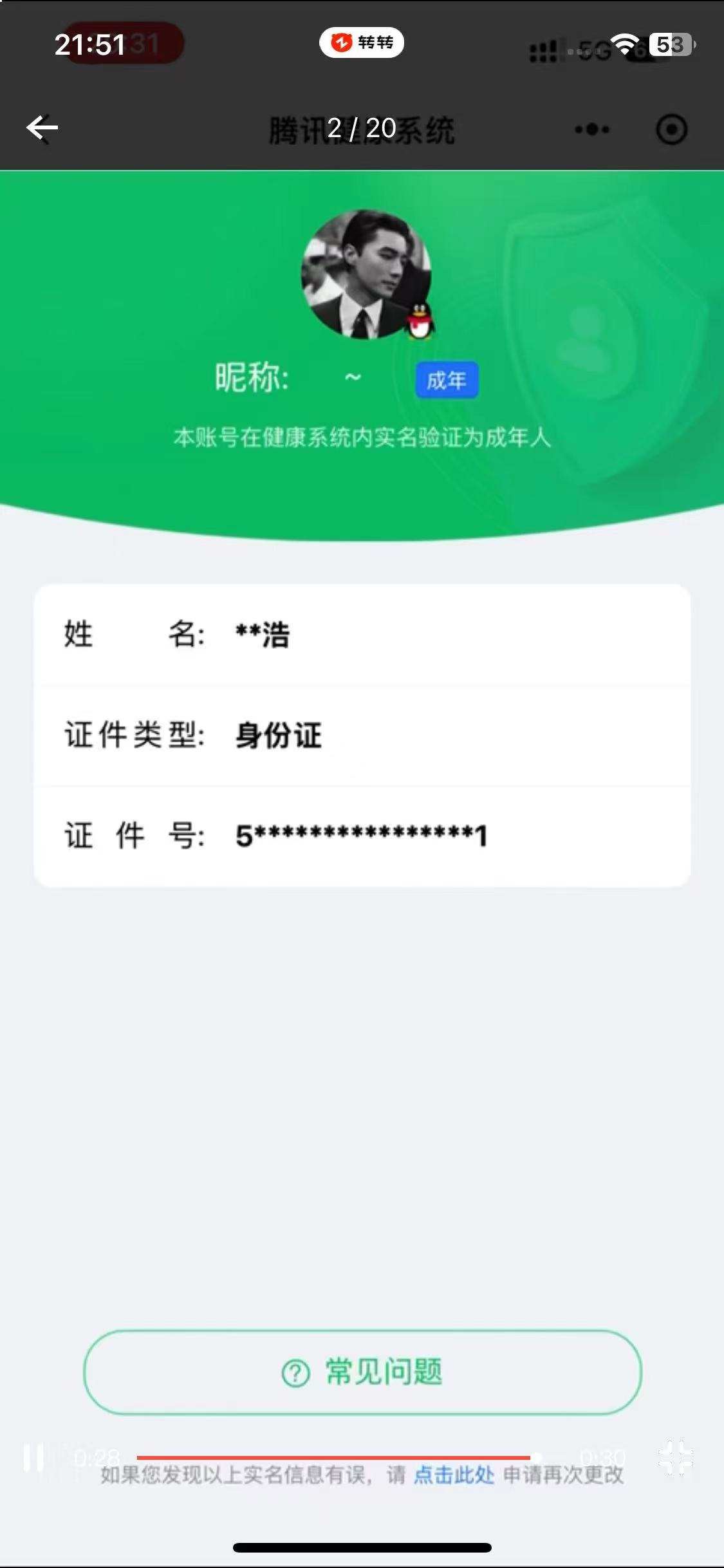Select the 证件号 ID number row
Image resolution: width=724 pixels, height=1568 pixels.
point(362,837)
